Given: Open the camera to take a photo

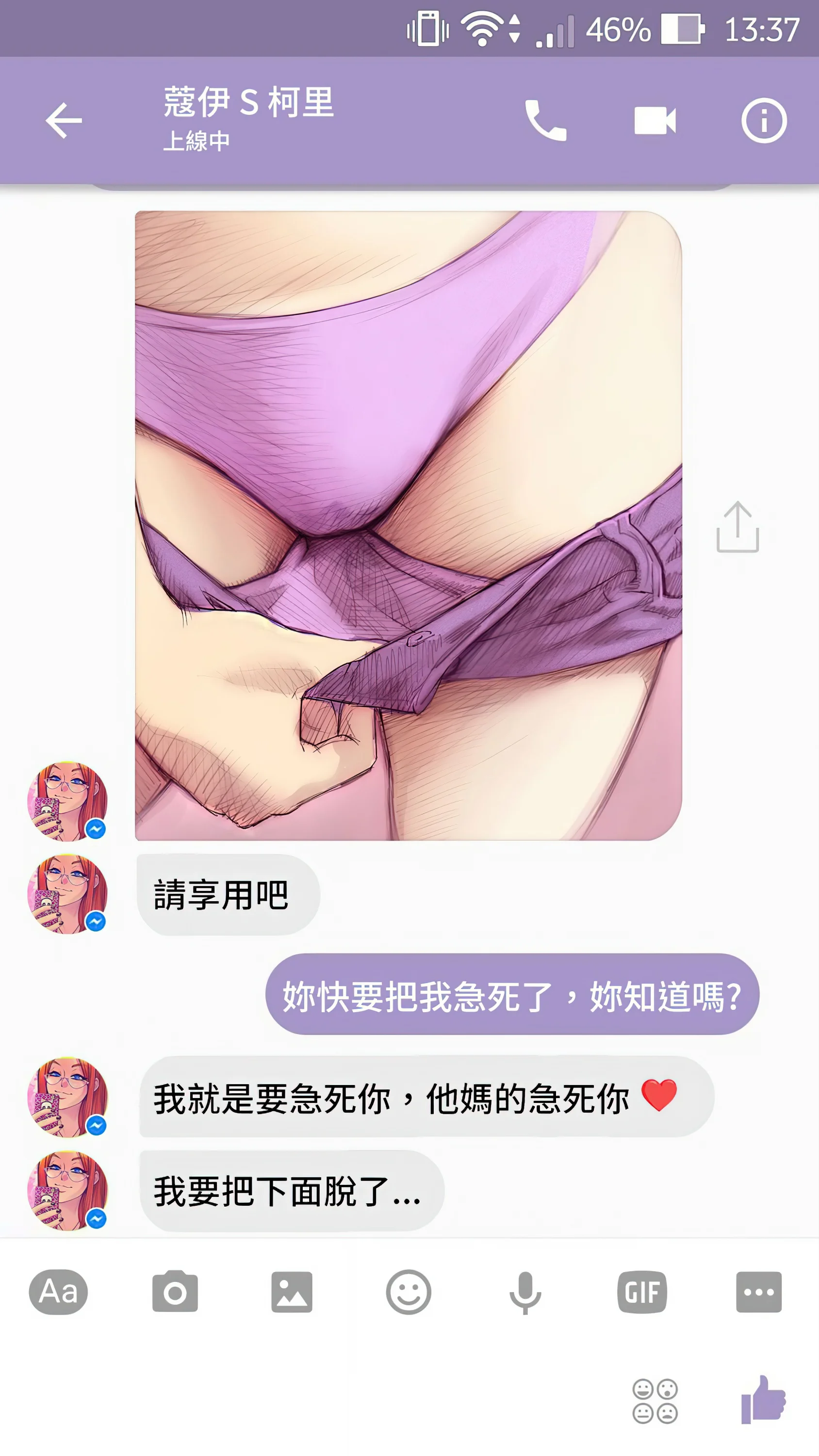Looking at the screenshot, I should [175, 1292].
